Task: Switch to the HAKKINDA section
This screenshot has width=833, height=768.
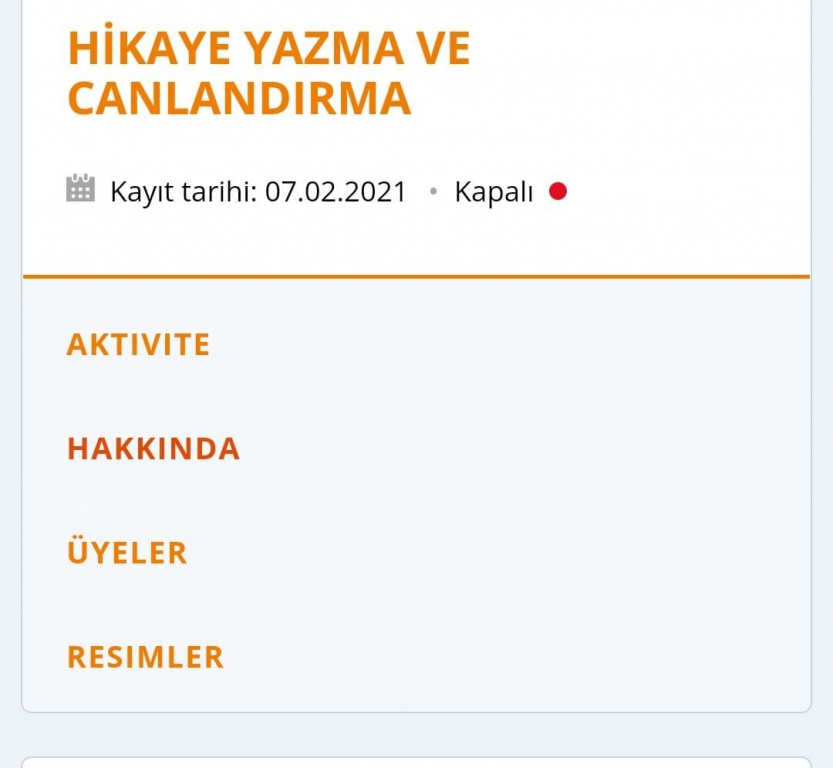Action: pyautogui.click(x=153, y=449)
